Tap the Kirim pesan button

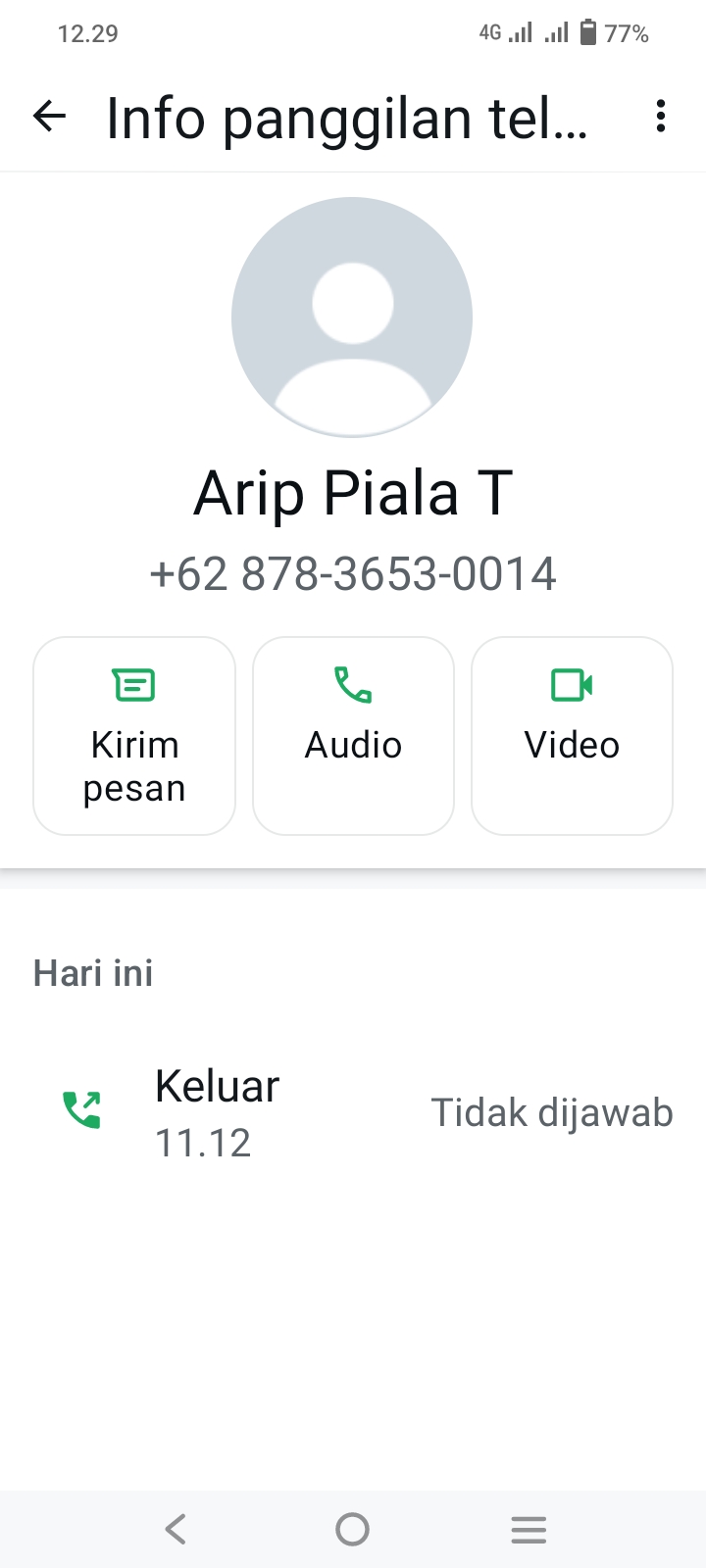[133, 735]
